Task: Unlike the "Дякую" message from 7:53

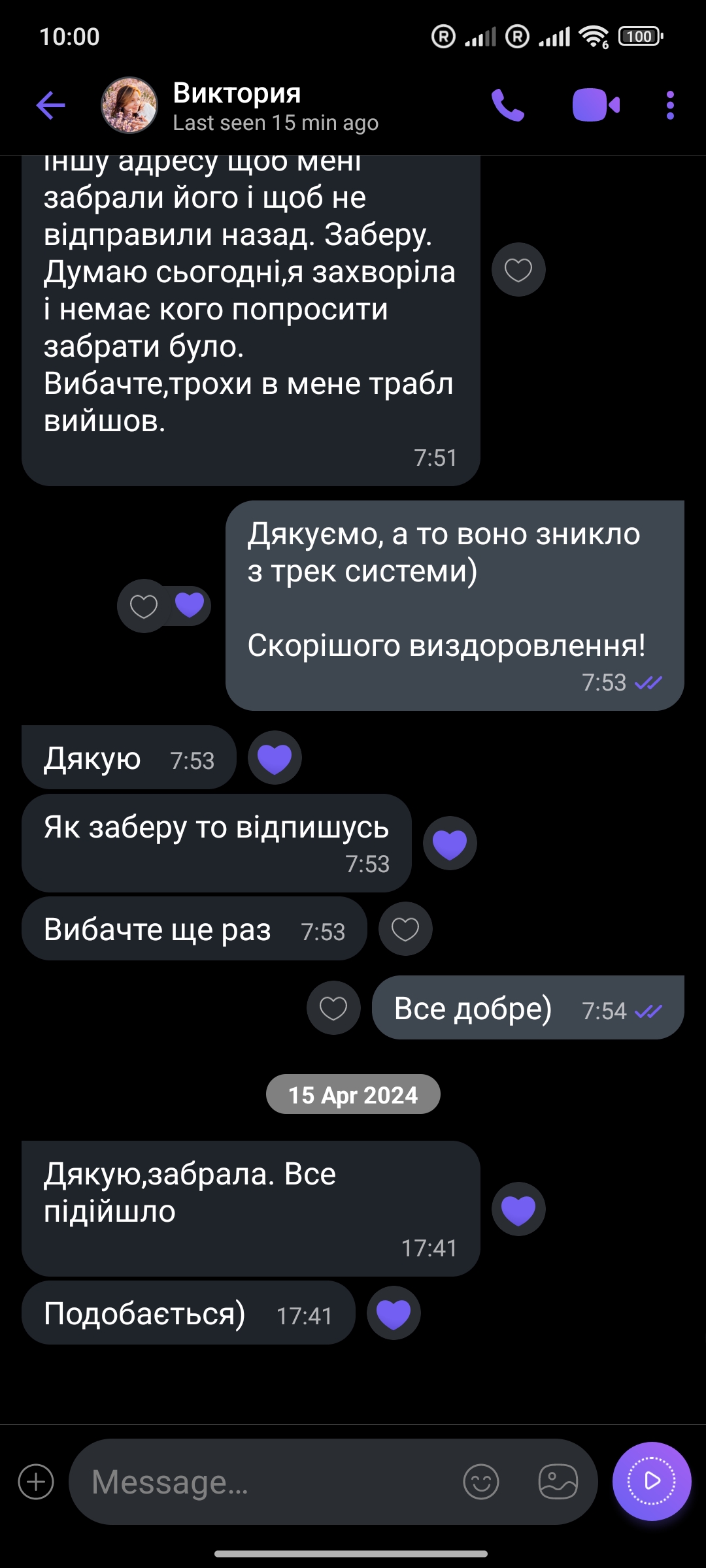Action: tap(275, 758)
